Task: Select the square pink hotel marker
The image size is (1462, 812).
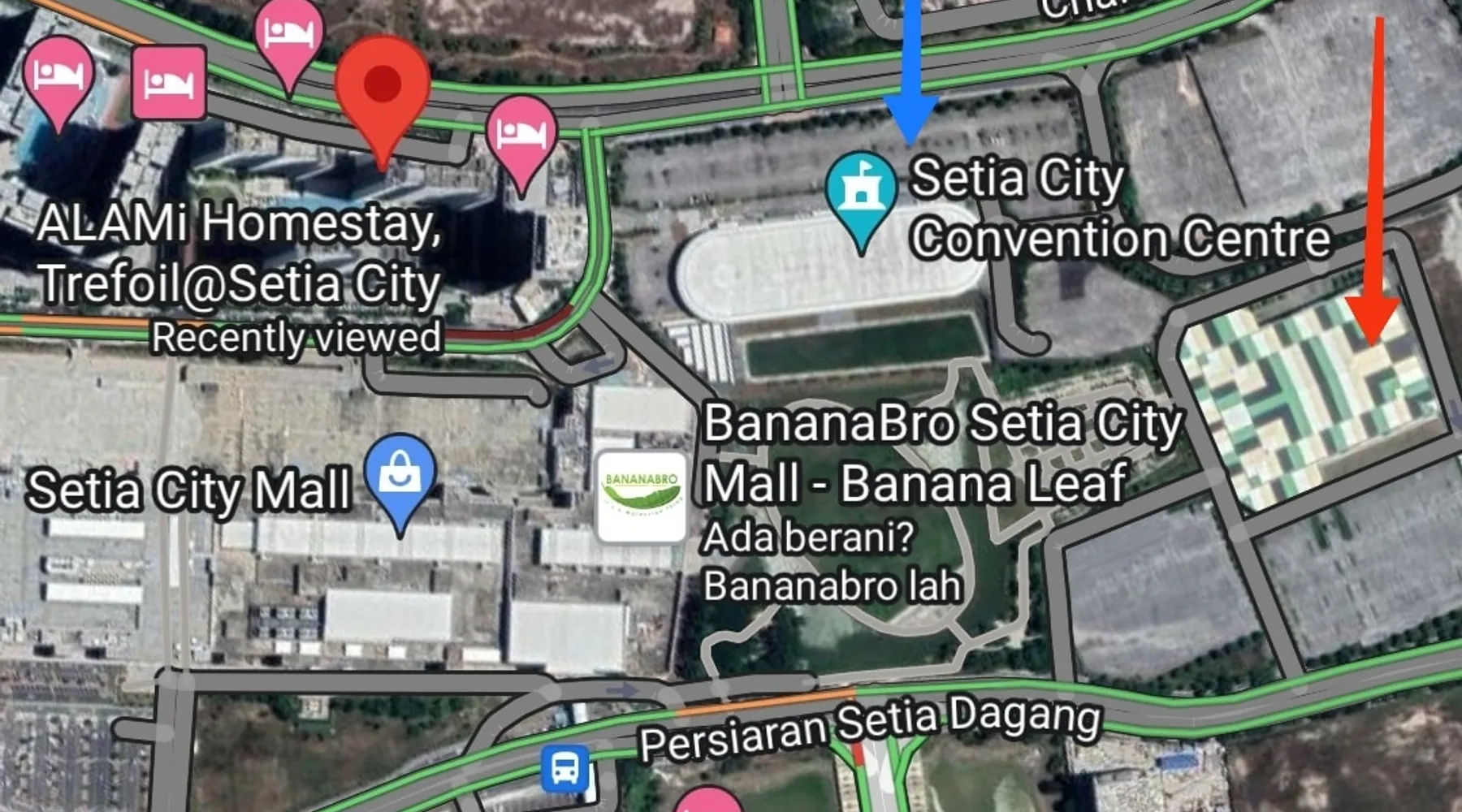Action: pyautogui.click(x=169, y=83)
